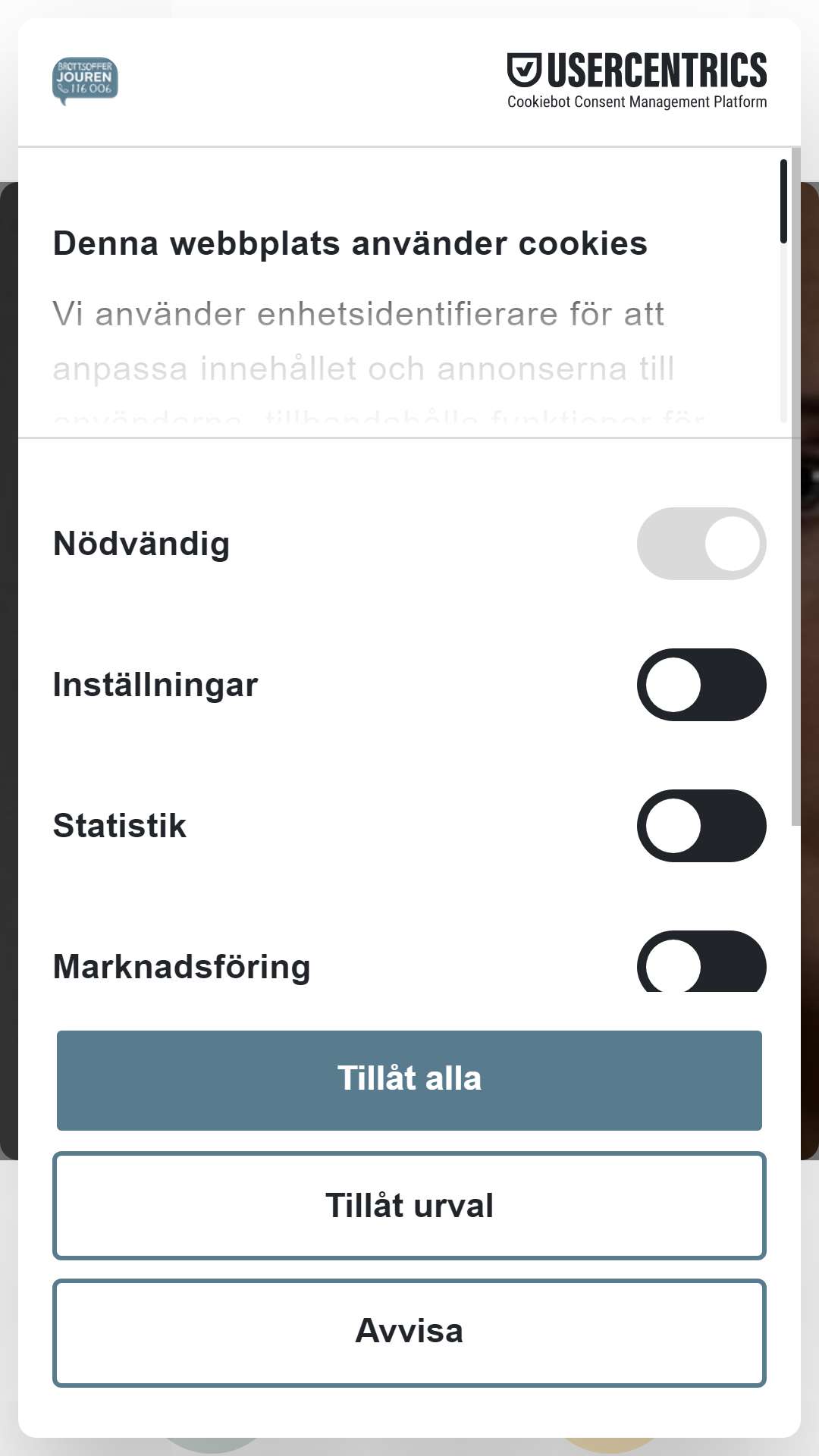The width and height of the screenshot is (819, 1456).
Task: Enable the Inställningar cookie toggle
Action: pos(701,685)
